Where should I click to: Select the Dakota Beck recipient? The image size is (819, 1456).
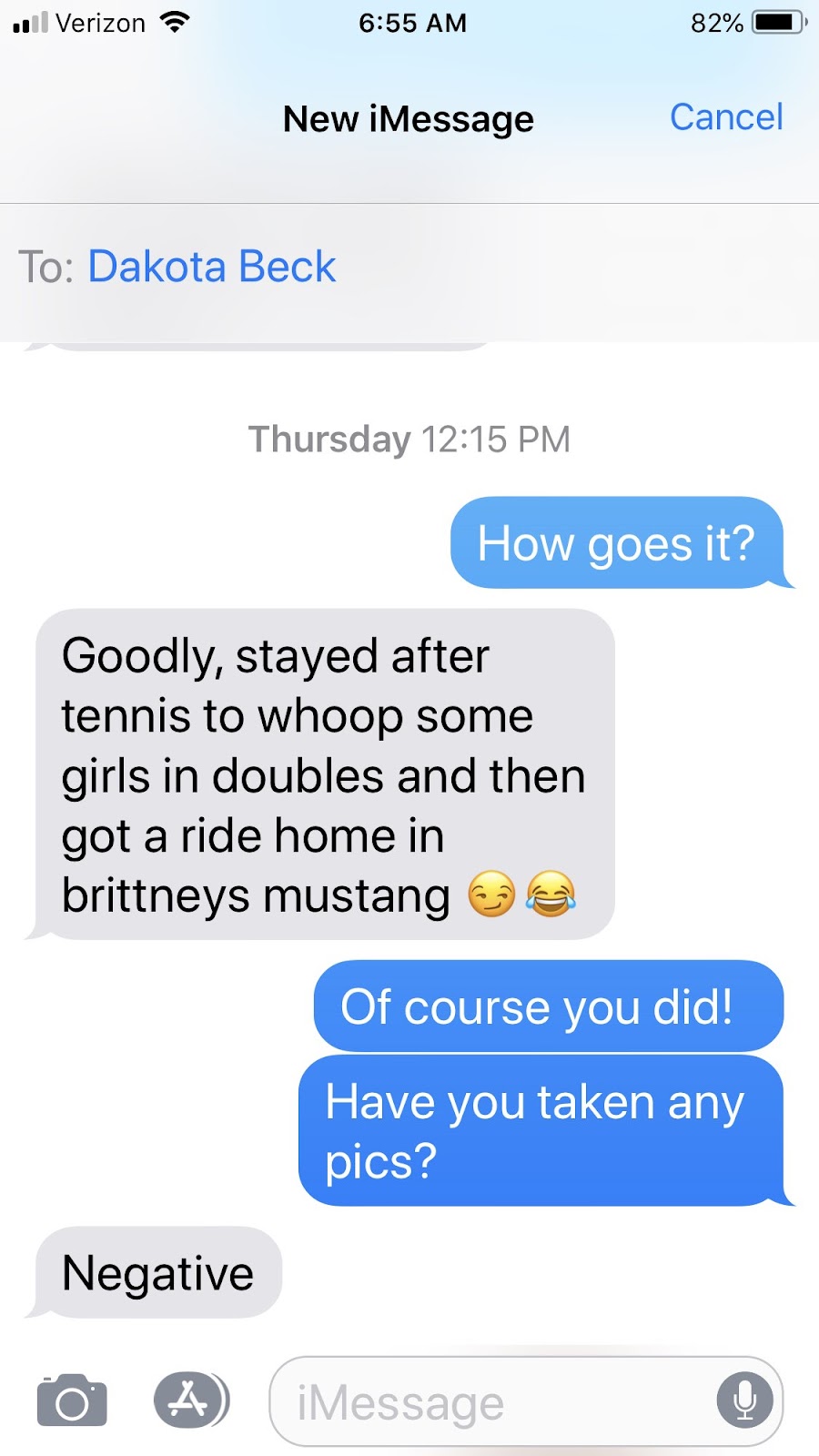click(211, 267)
